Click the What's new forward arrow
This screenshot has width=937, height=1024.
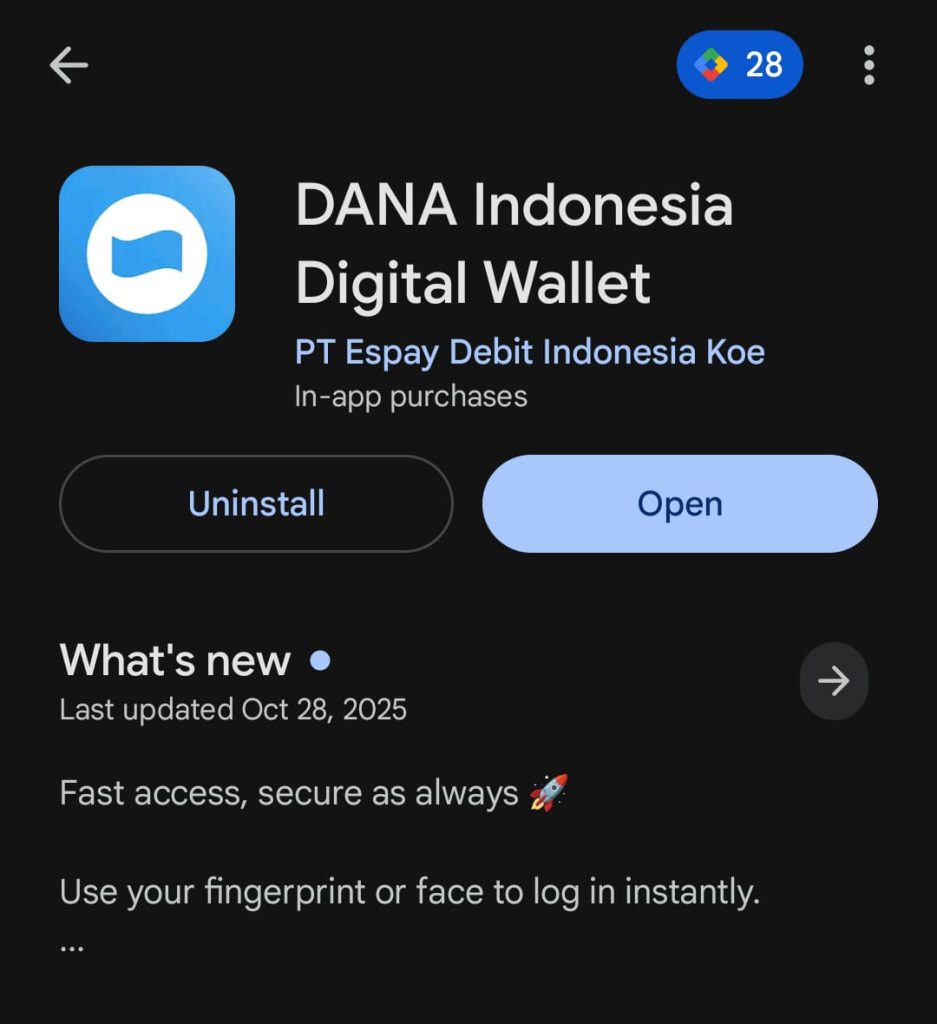click(x=833, y=682)
